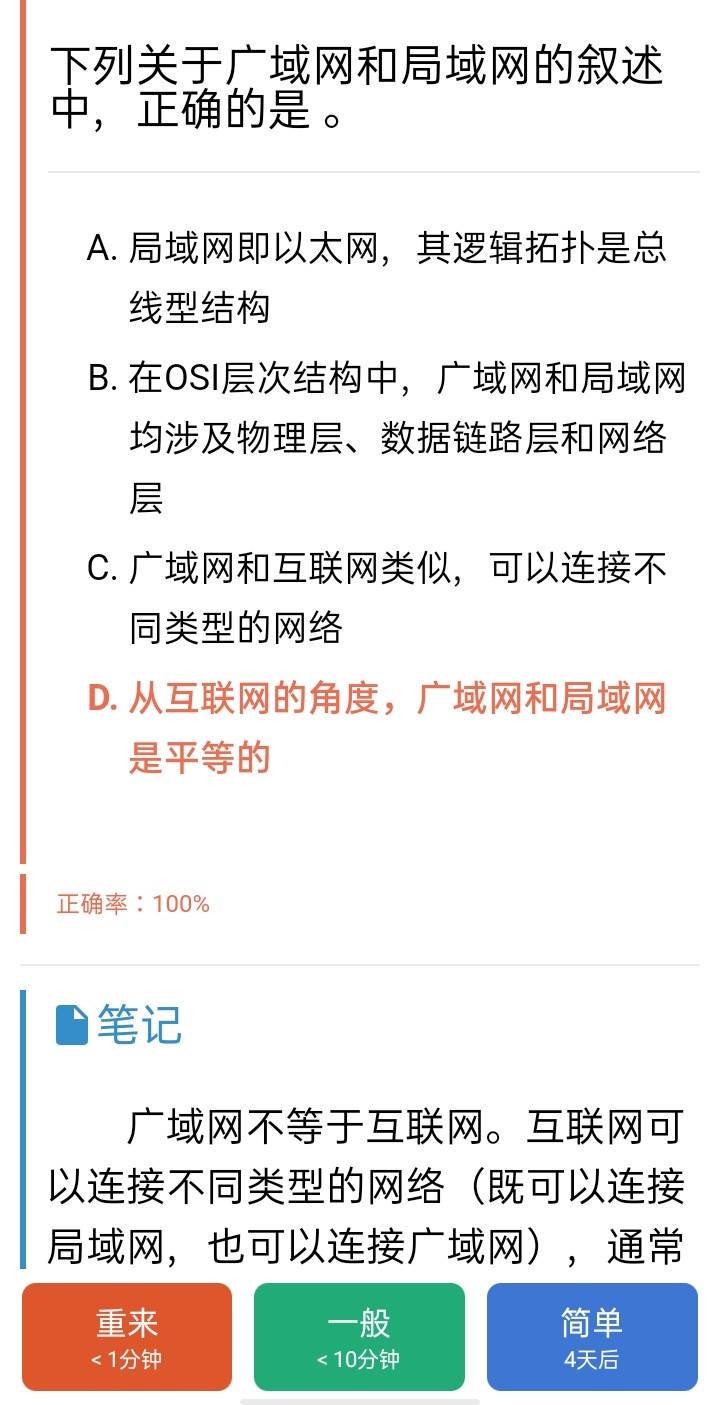Image resolution: width=720 pixels, height=1405 pixels.
Task: Select option A about 局域网即以太网
Action: [x=376, y=277]
